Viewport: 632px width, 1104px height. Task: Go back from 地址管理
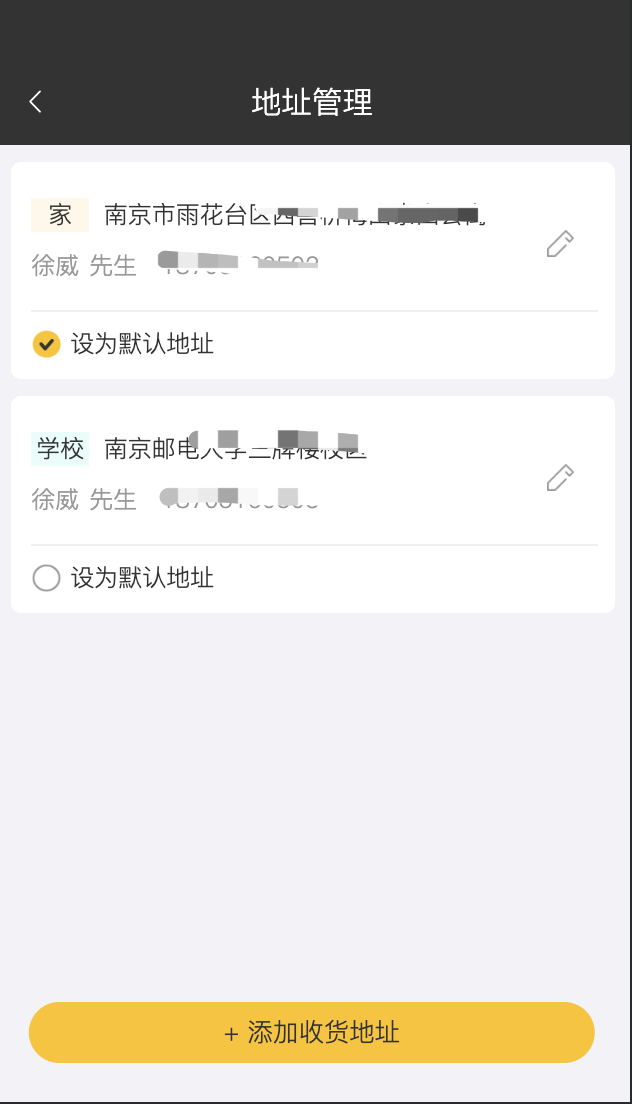[x=36, y=101]
